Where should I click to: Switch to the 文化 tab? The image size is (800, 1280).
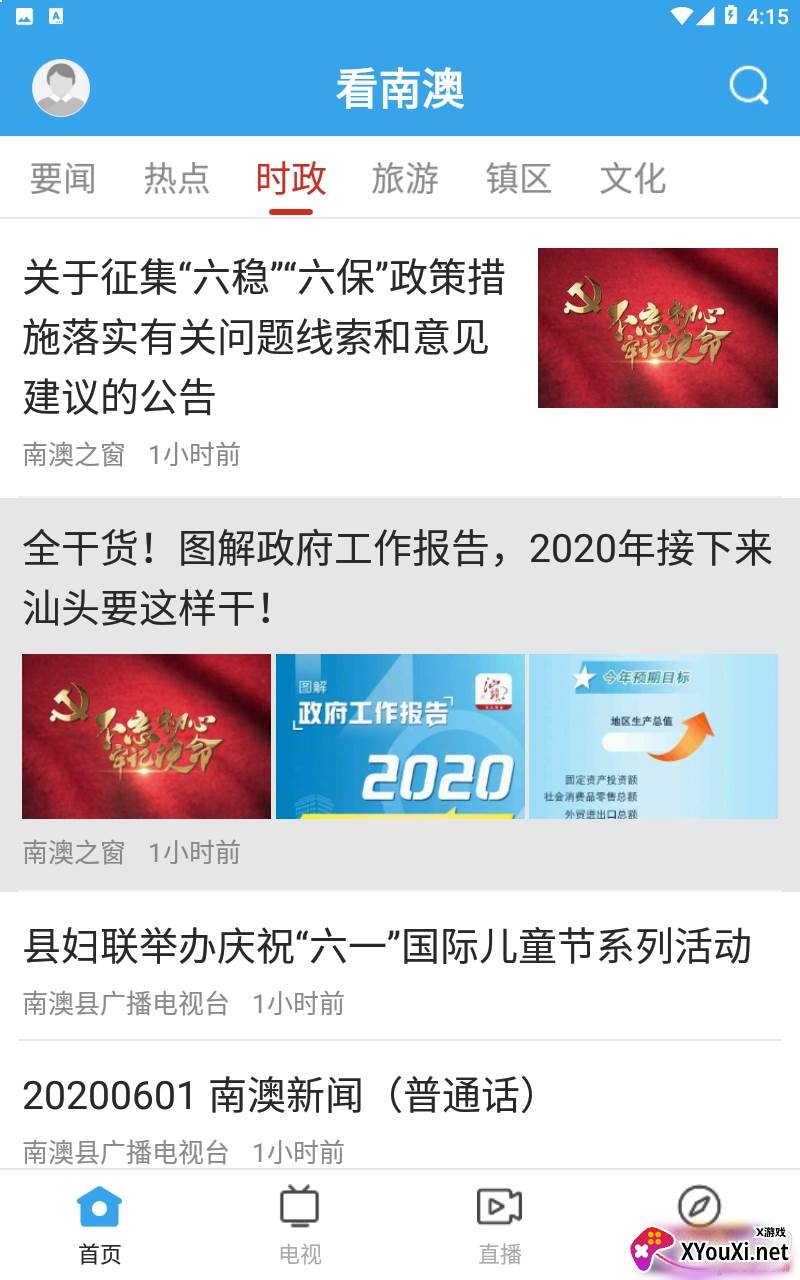pyautogui.click(x=632, y=179)
